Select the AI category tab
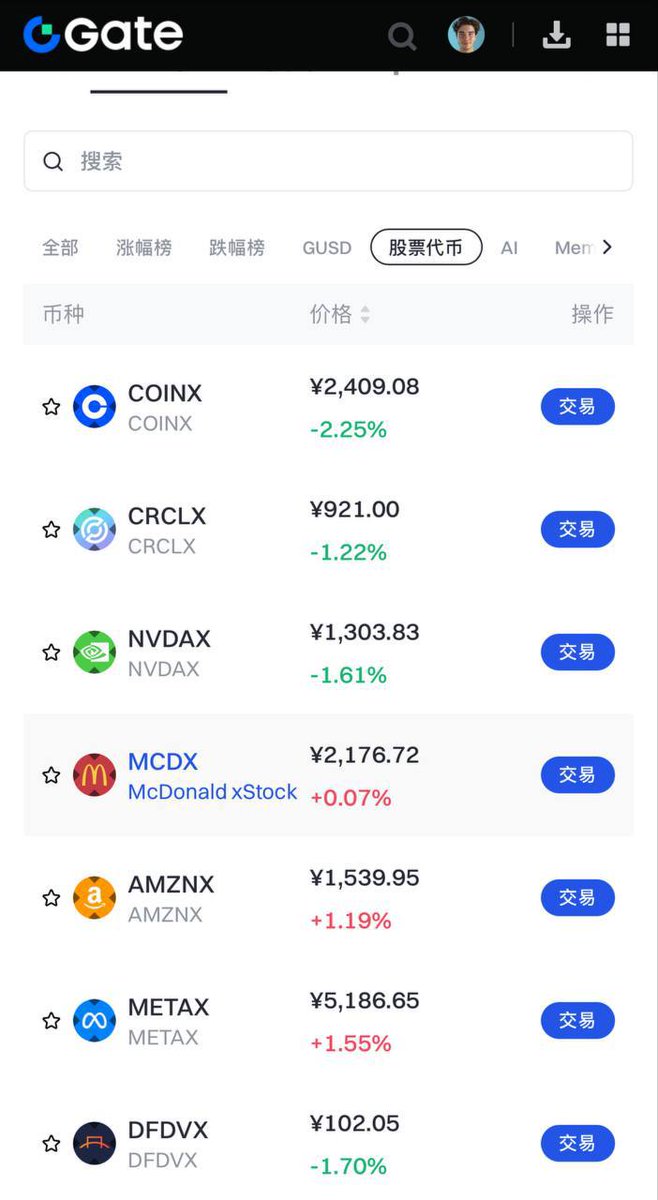The image size is (658, 1200). [509, 247]
